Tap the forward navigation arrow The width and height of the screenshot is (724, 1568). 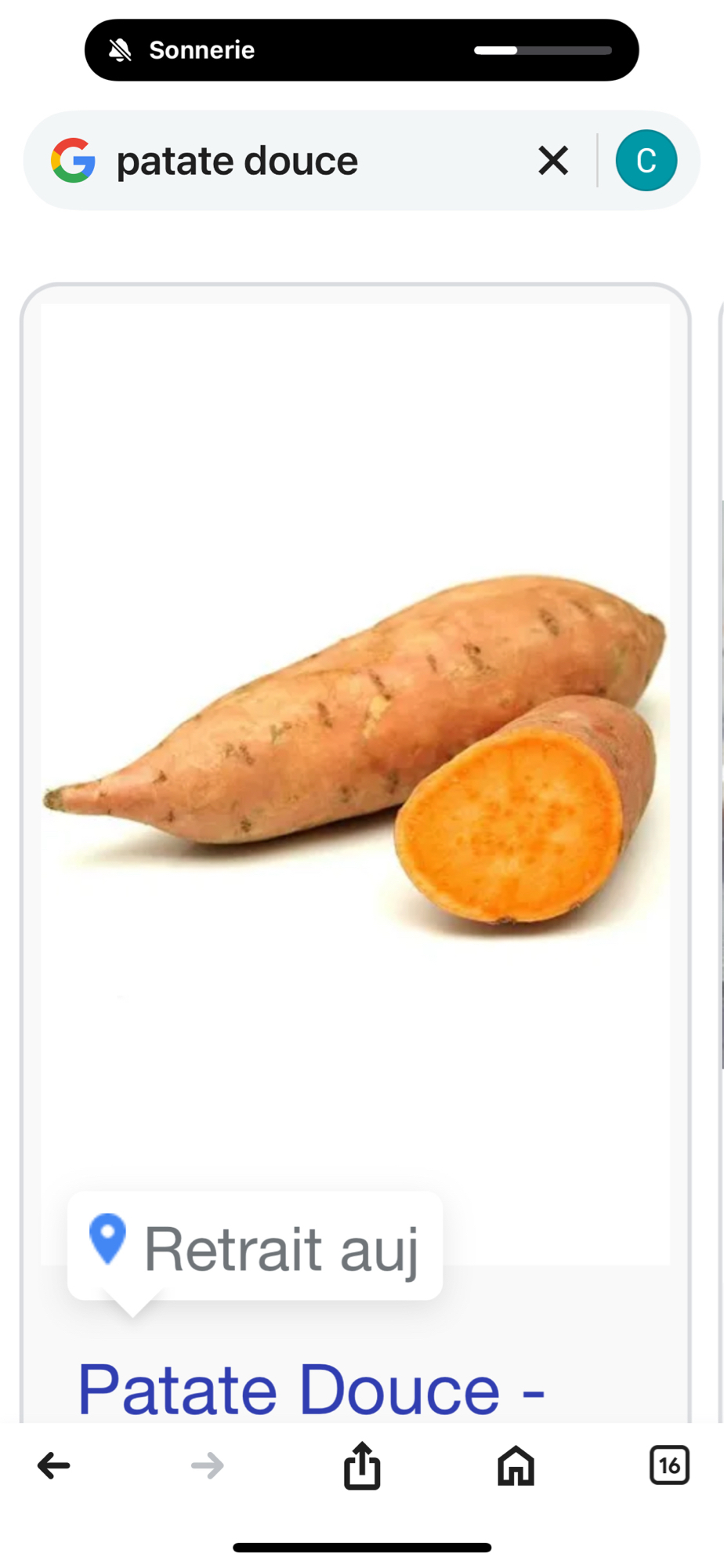click(206, 1465)
